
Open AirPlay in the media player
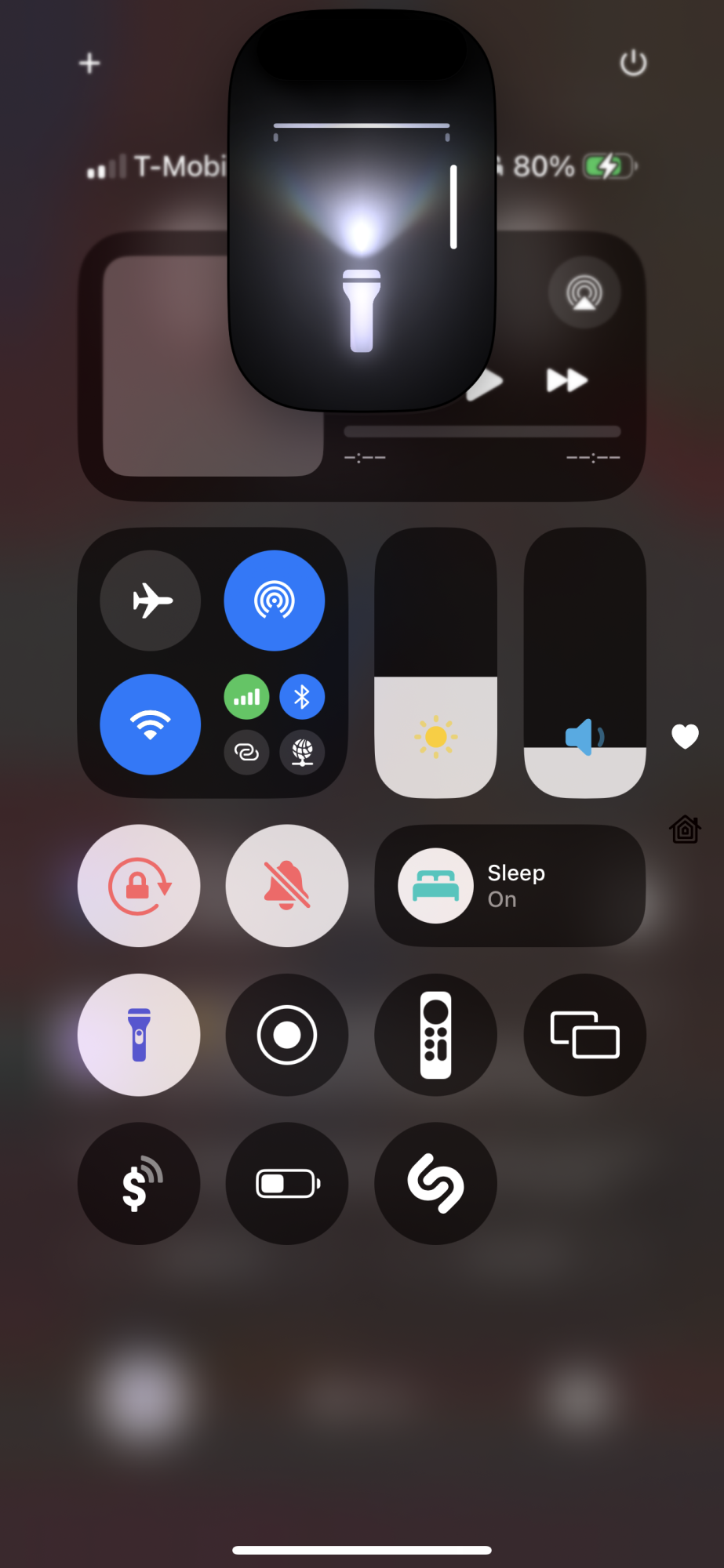point(584,292)
